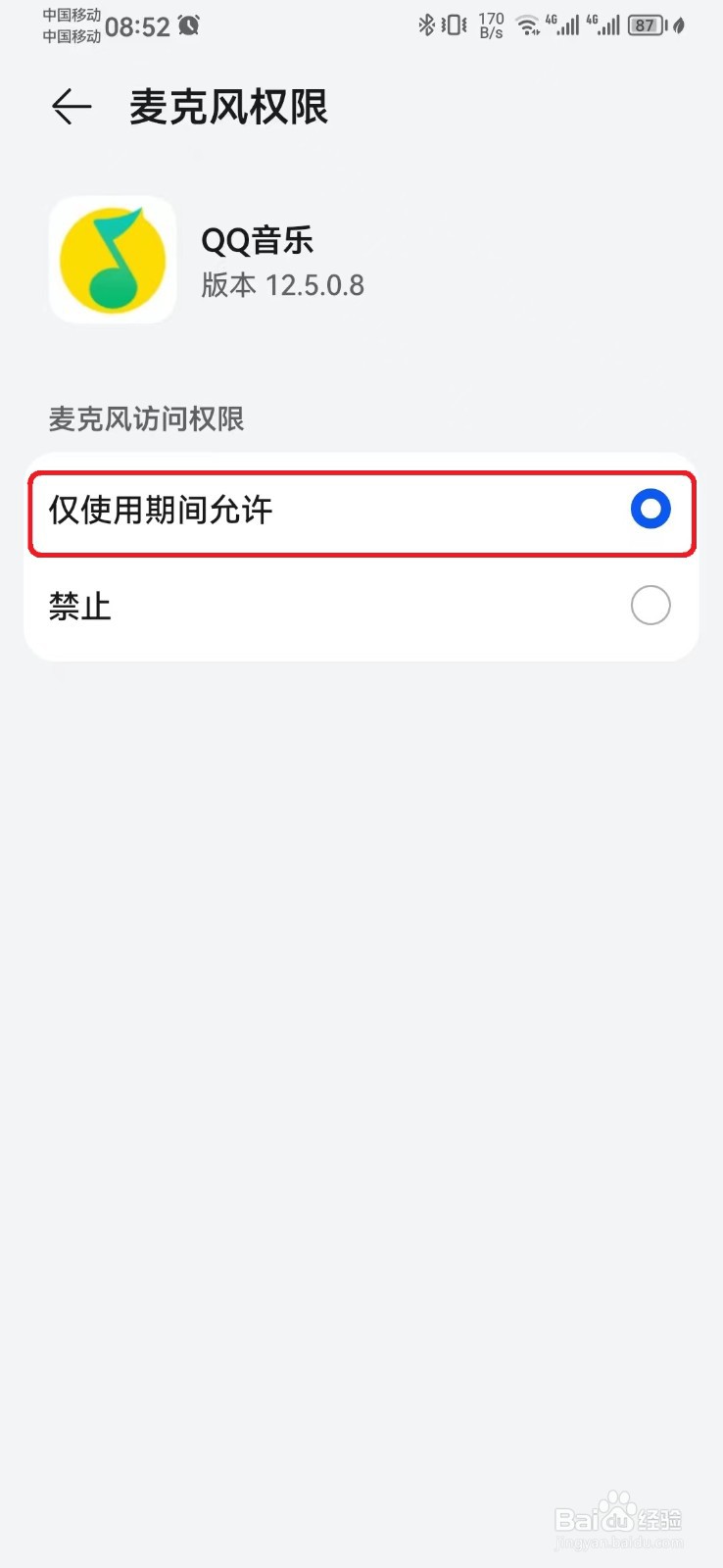
Task: Tap the battery indicator showing 87
Action: pos(646,26)
